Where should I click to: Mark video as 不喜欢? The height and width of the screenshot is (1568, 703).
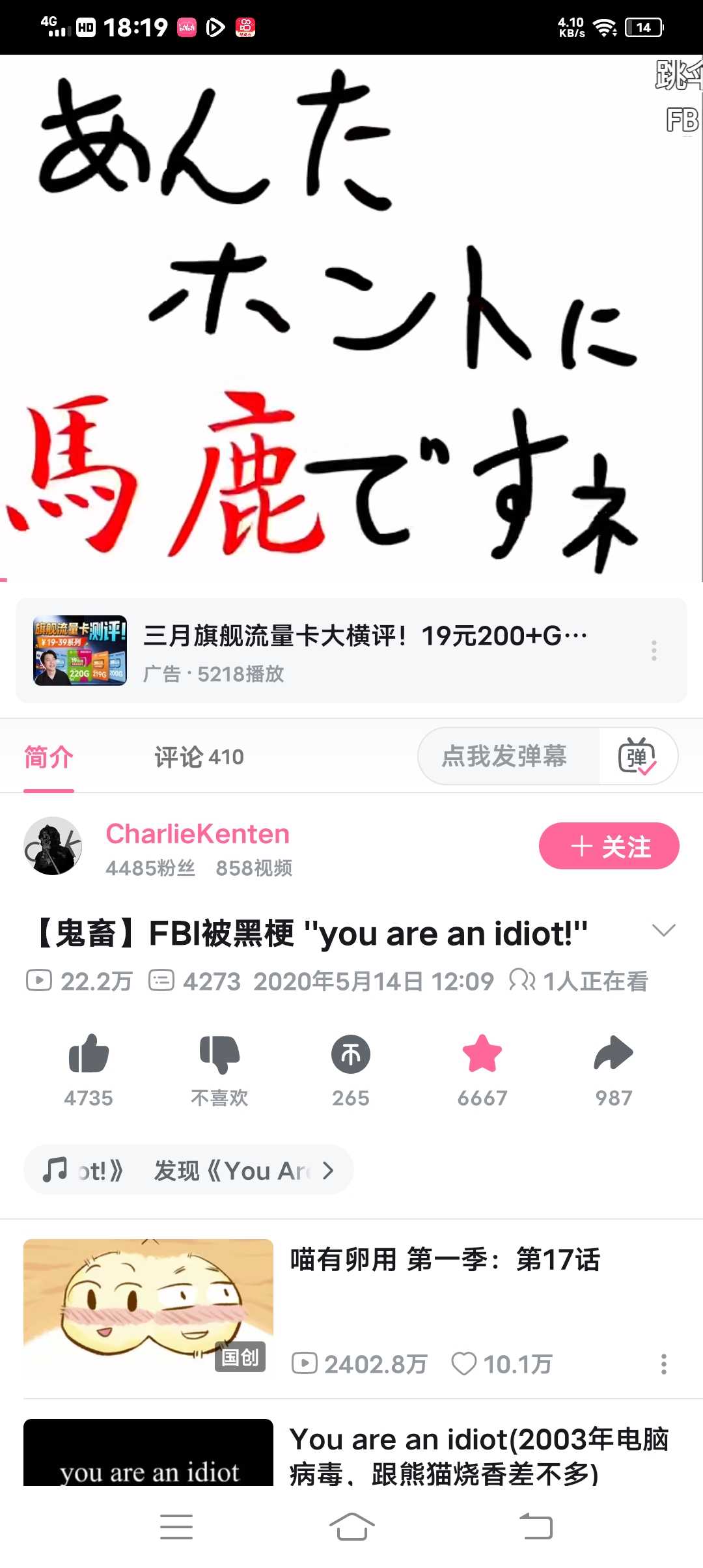pyautogui.click(x=219, y=1055)
